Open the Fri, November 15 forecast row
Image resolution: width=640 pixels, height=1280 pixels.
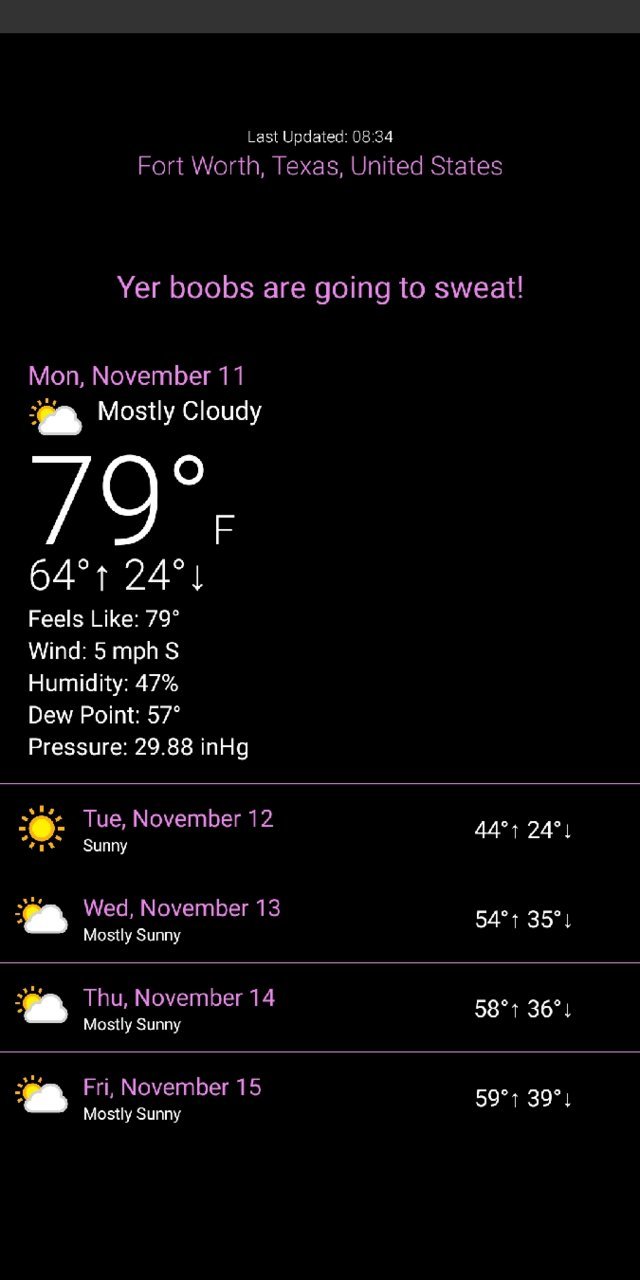click(320, 1097)
